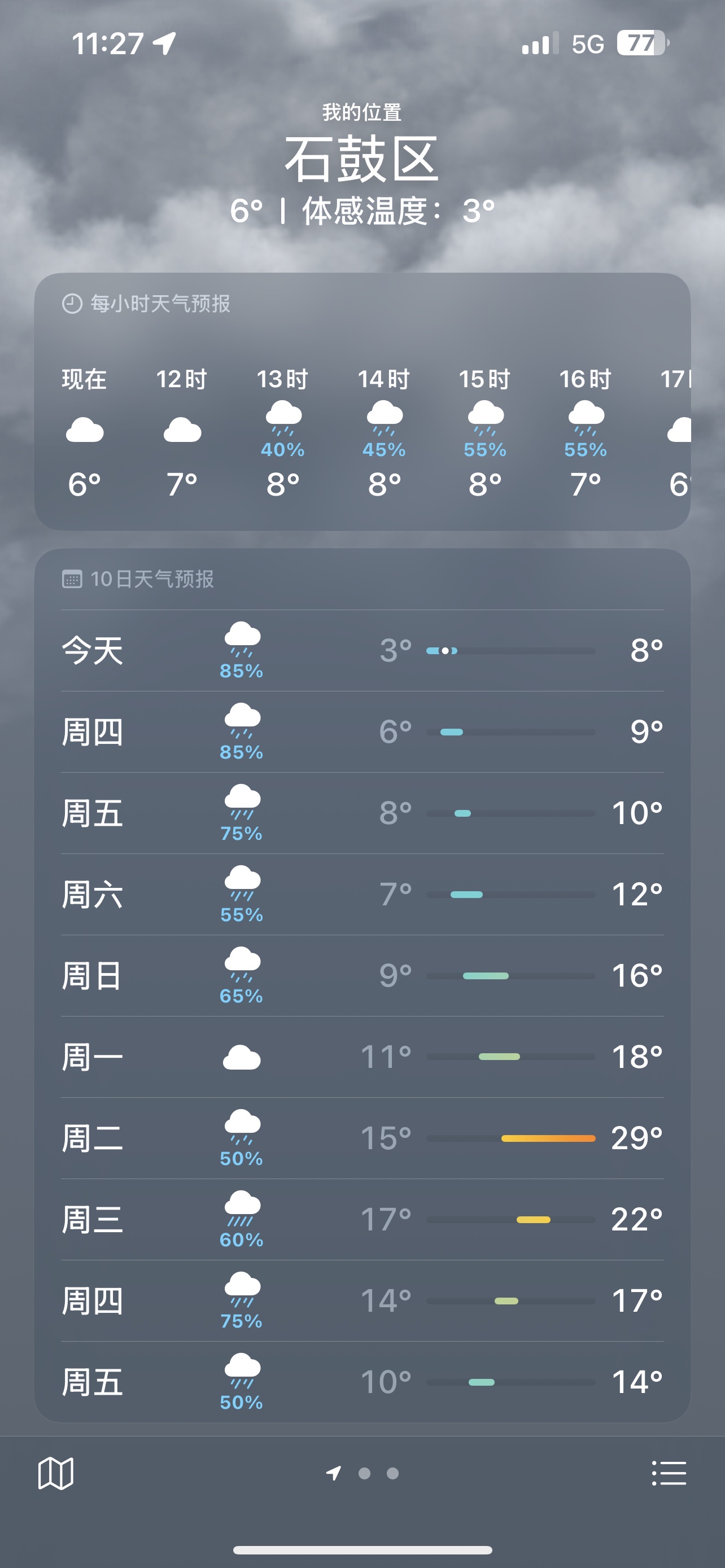Tap the page indicator dots
The height and width of the screenshot is (1568, 725).
coord(362,1473)
